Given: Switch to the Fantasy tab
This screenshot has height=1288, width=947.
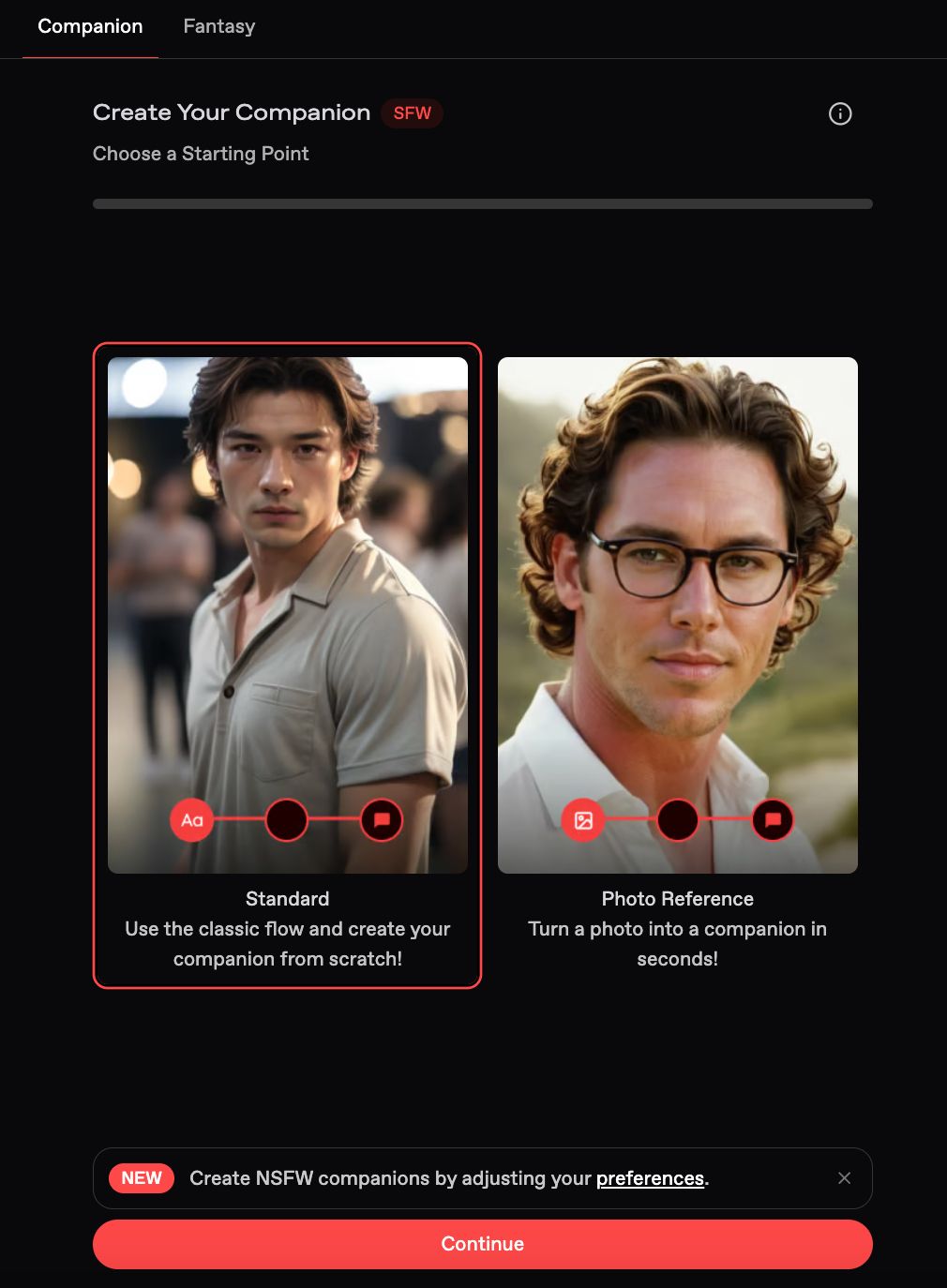Looking at the screenshot, I should click(218, 27).
